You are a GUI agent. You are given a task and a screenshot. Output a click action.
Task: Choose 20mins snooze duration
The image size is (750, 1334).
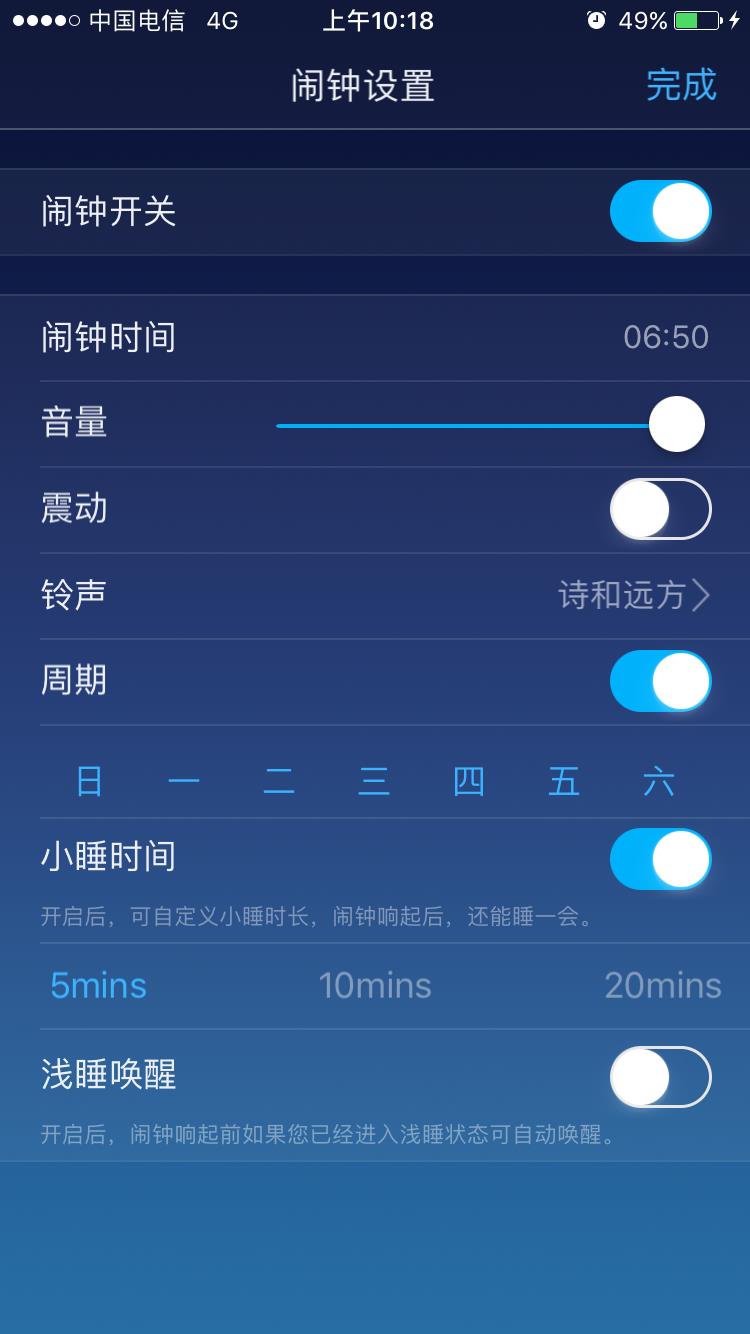coord(663,986)
